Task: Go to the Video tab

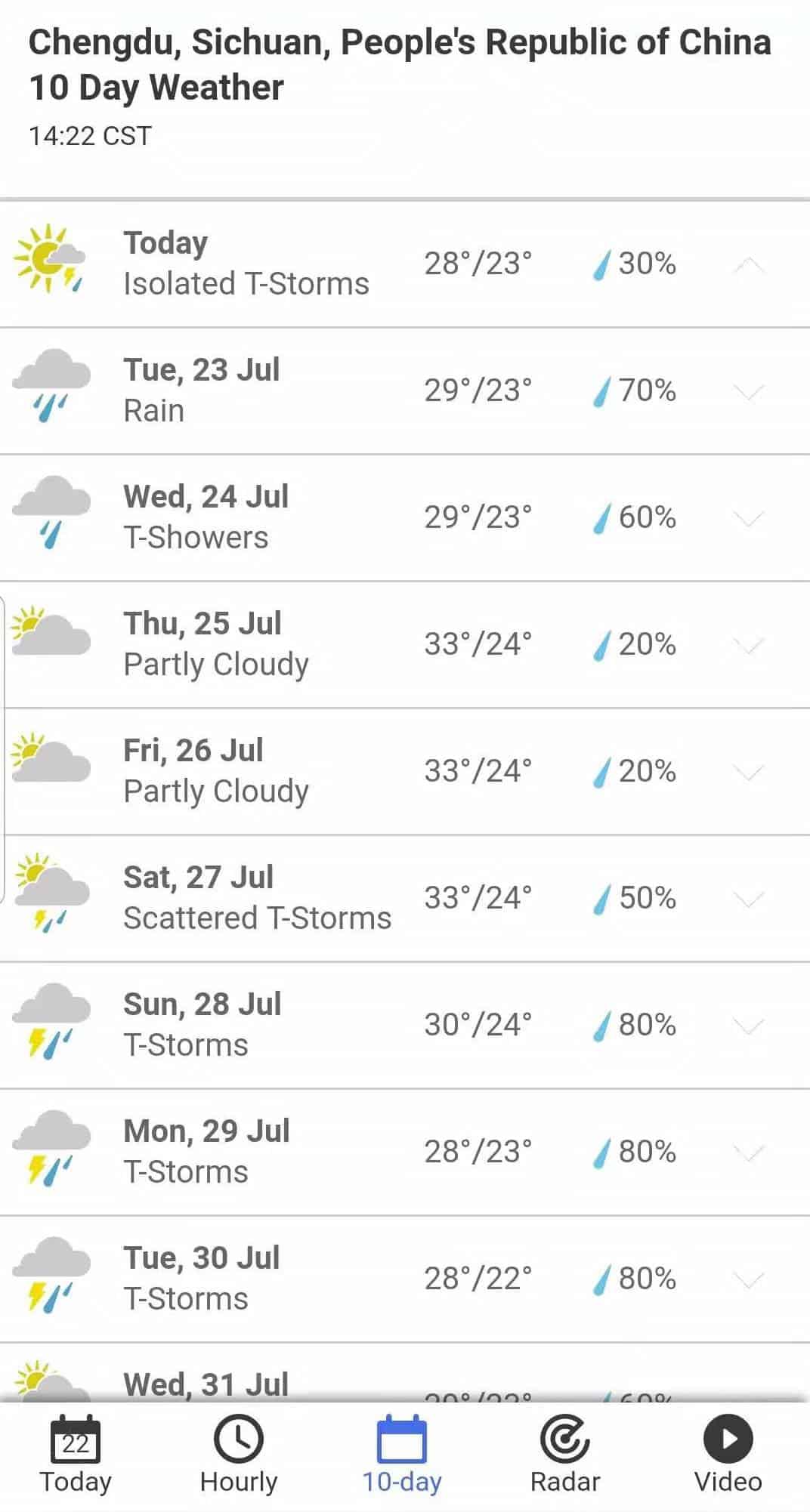Action: tap(728, 1455)
